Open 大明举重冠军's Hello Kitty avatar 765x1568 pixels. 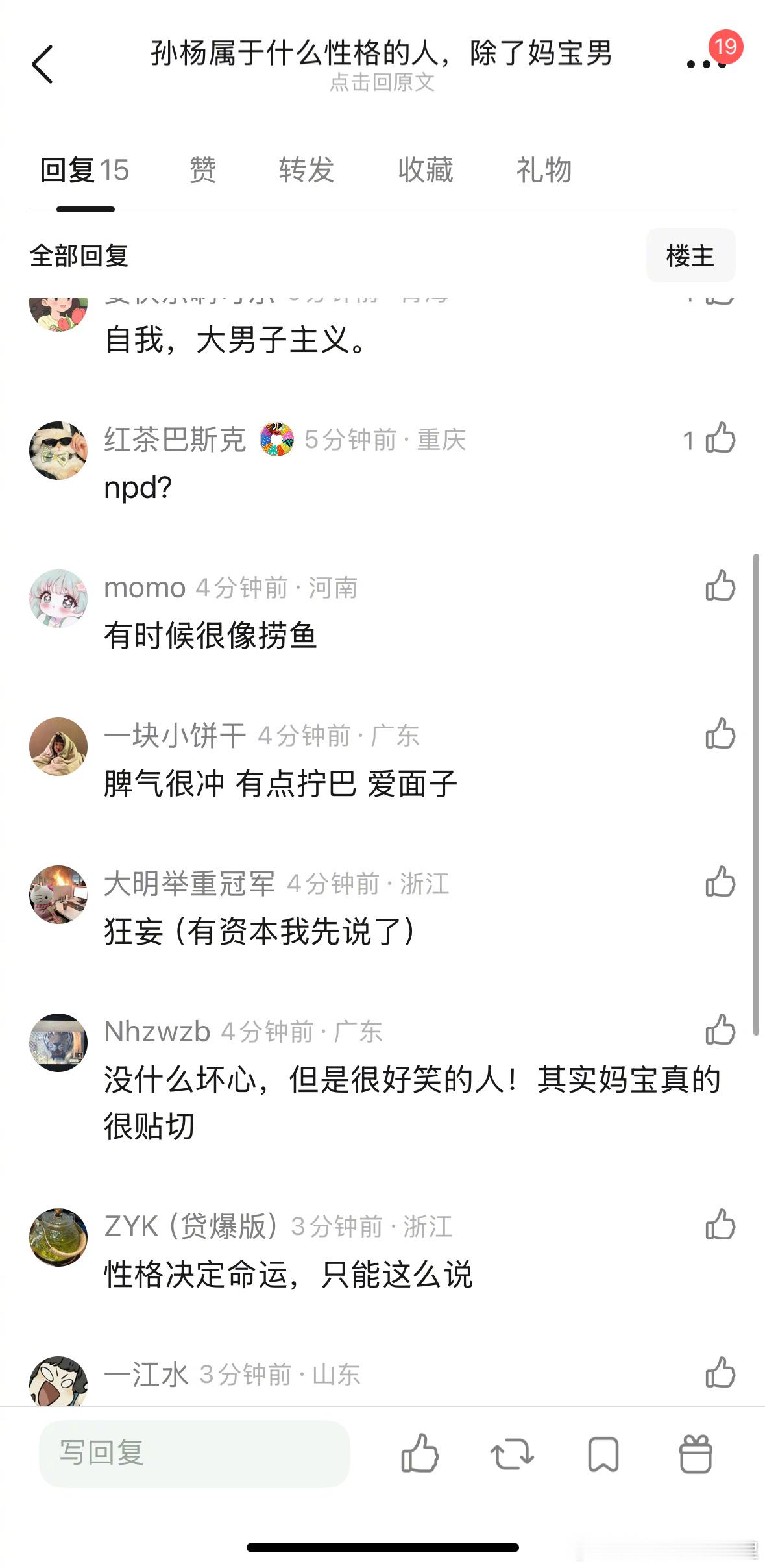(58, 893)
